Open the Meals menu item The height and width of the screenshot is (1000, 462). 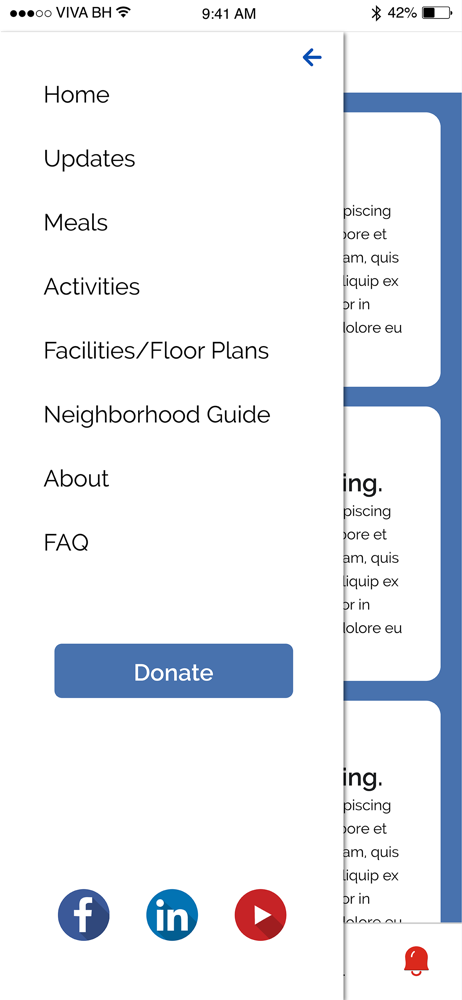point(76,223)
